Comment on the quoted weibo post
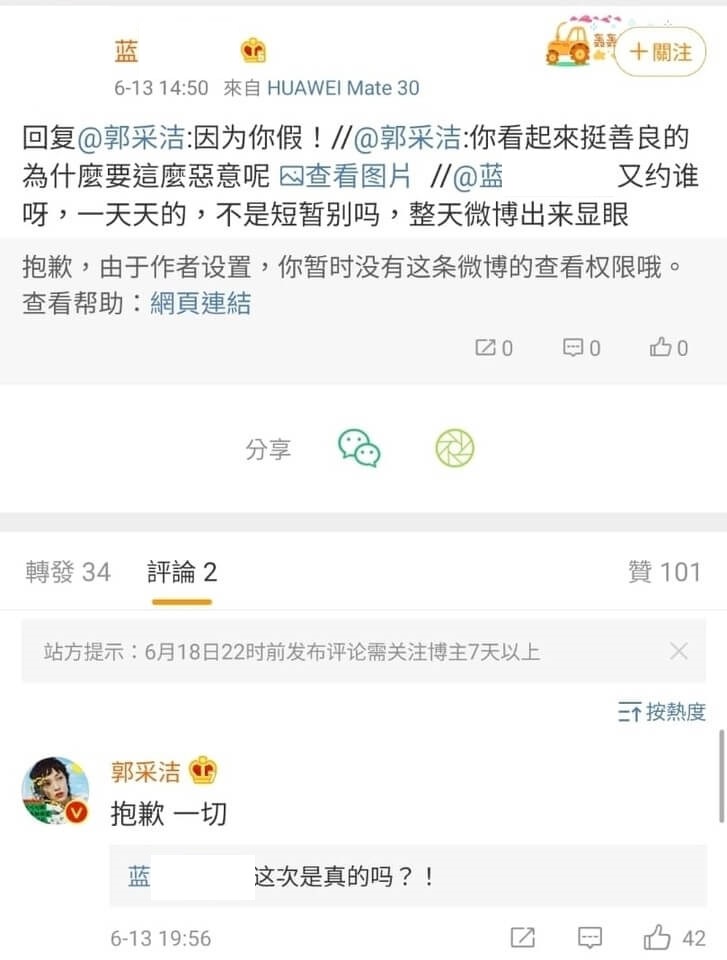727x960 pixels. pyautogui.click(x=581, y=348)
